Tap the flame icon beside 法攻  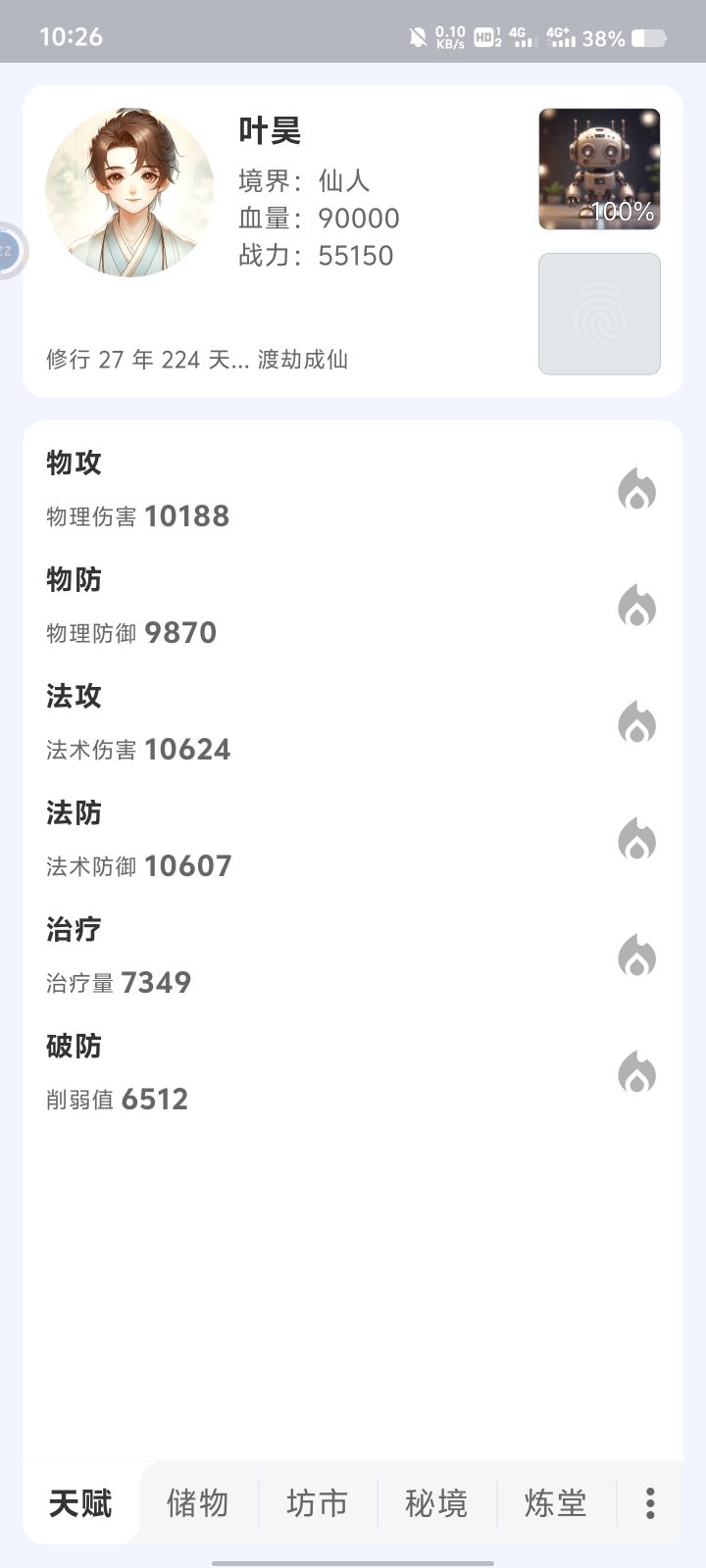[x=636, y=722]
